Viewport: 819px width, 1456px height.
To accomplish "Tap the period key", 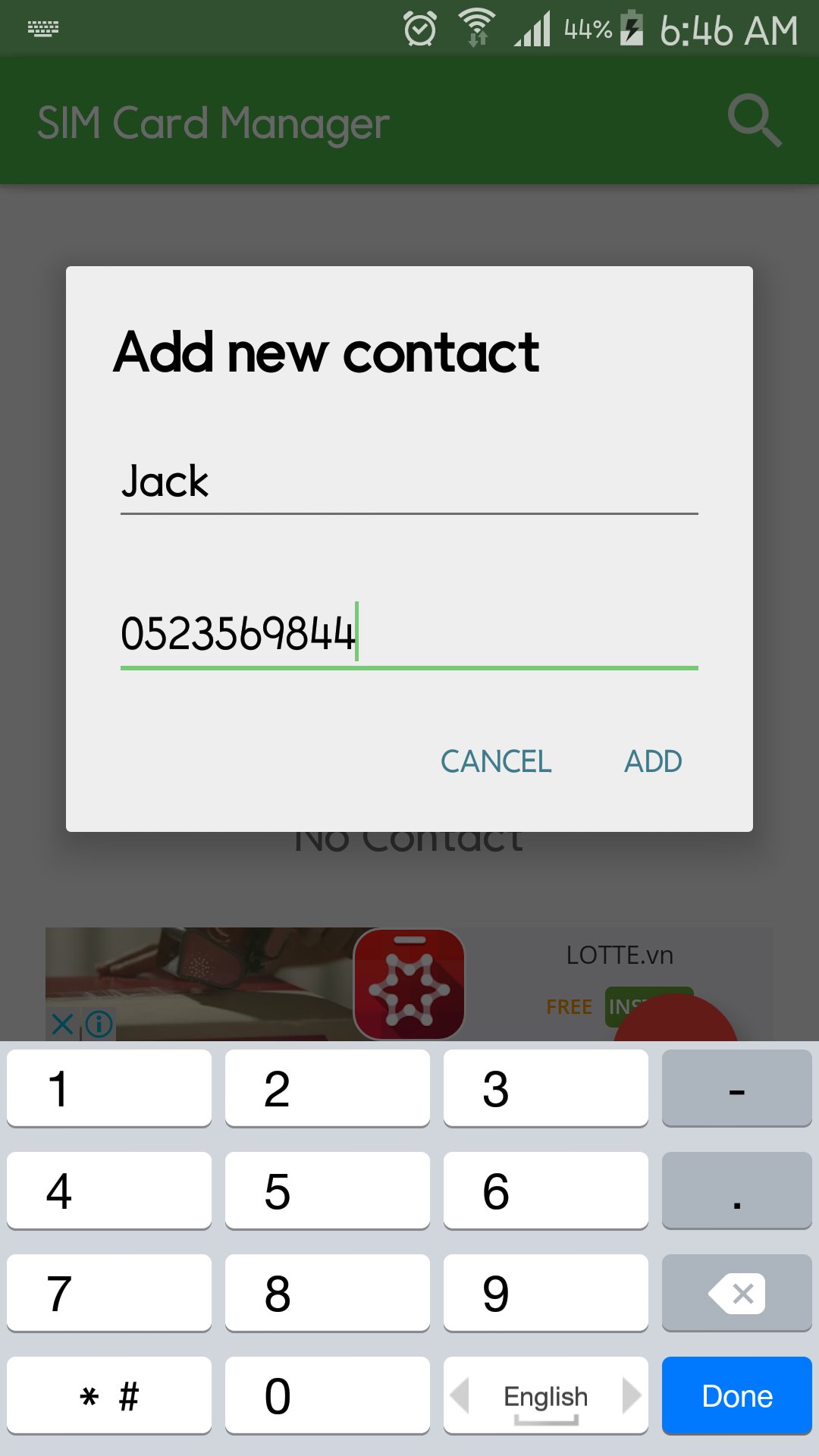I will 737,1191.
